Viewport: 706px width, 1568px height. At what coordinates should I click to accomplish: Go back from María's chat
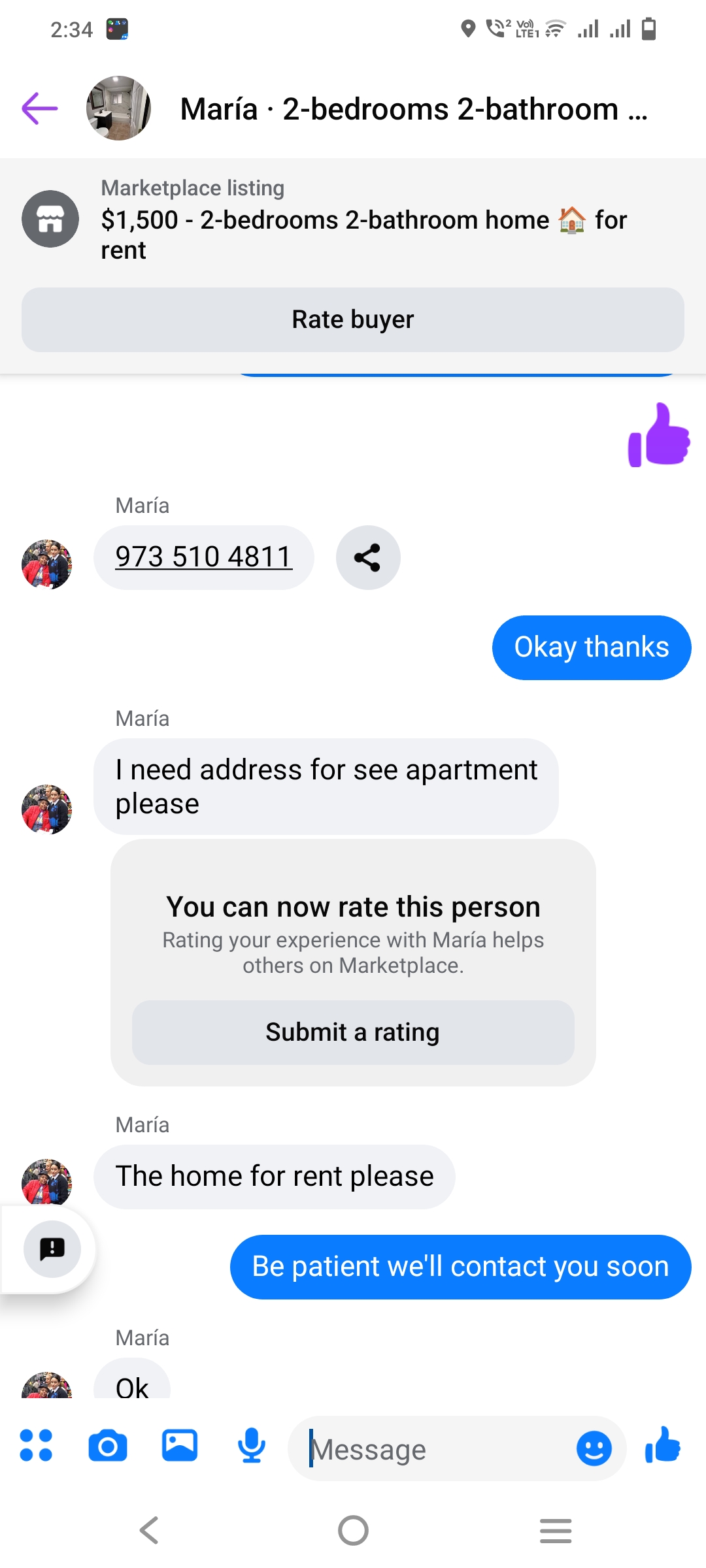(x=40, y=108)
